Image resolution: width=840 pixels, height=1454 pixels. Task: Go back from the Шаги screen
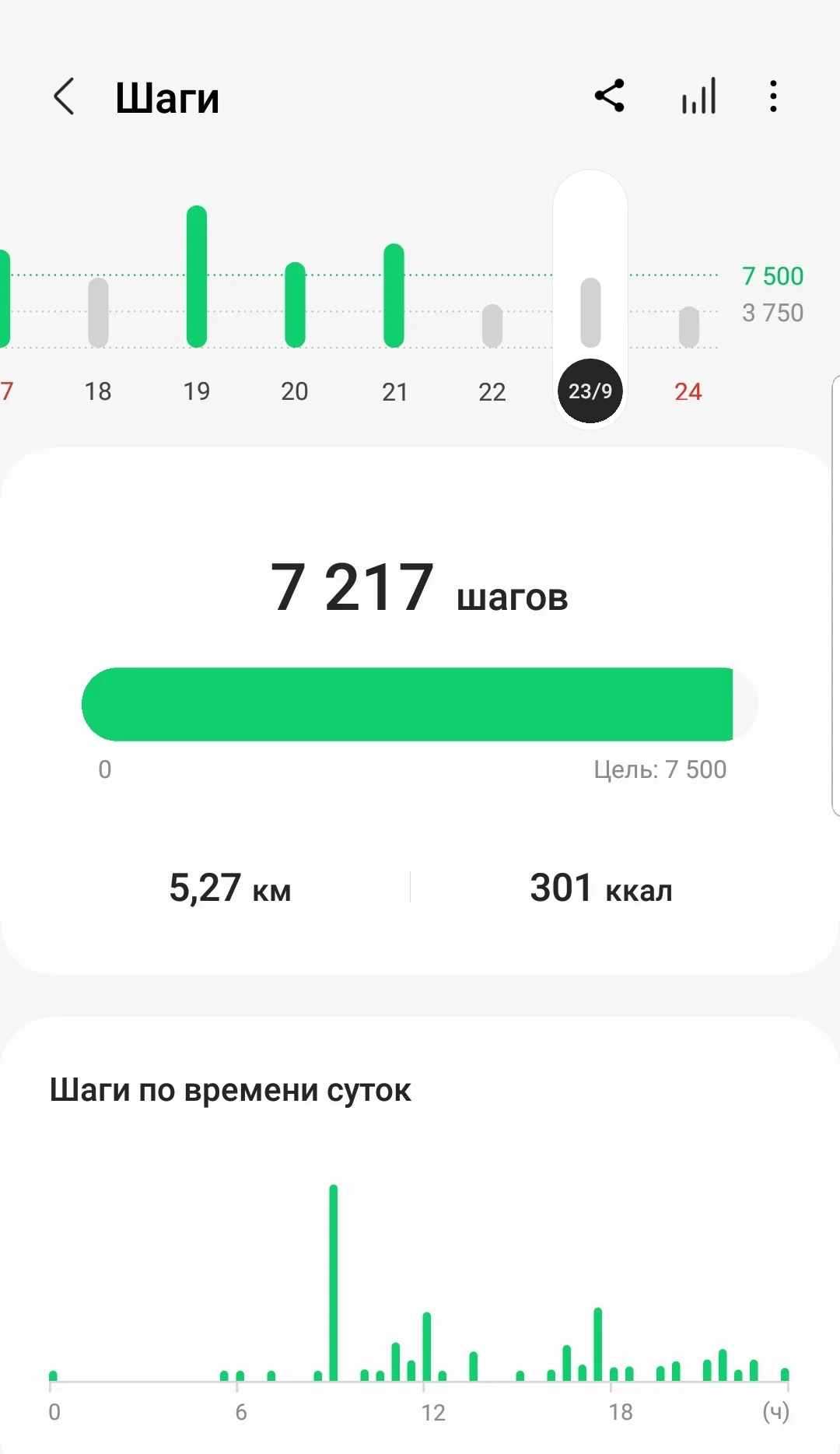pyautogui.click(x=65, y=97)
